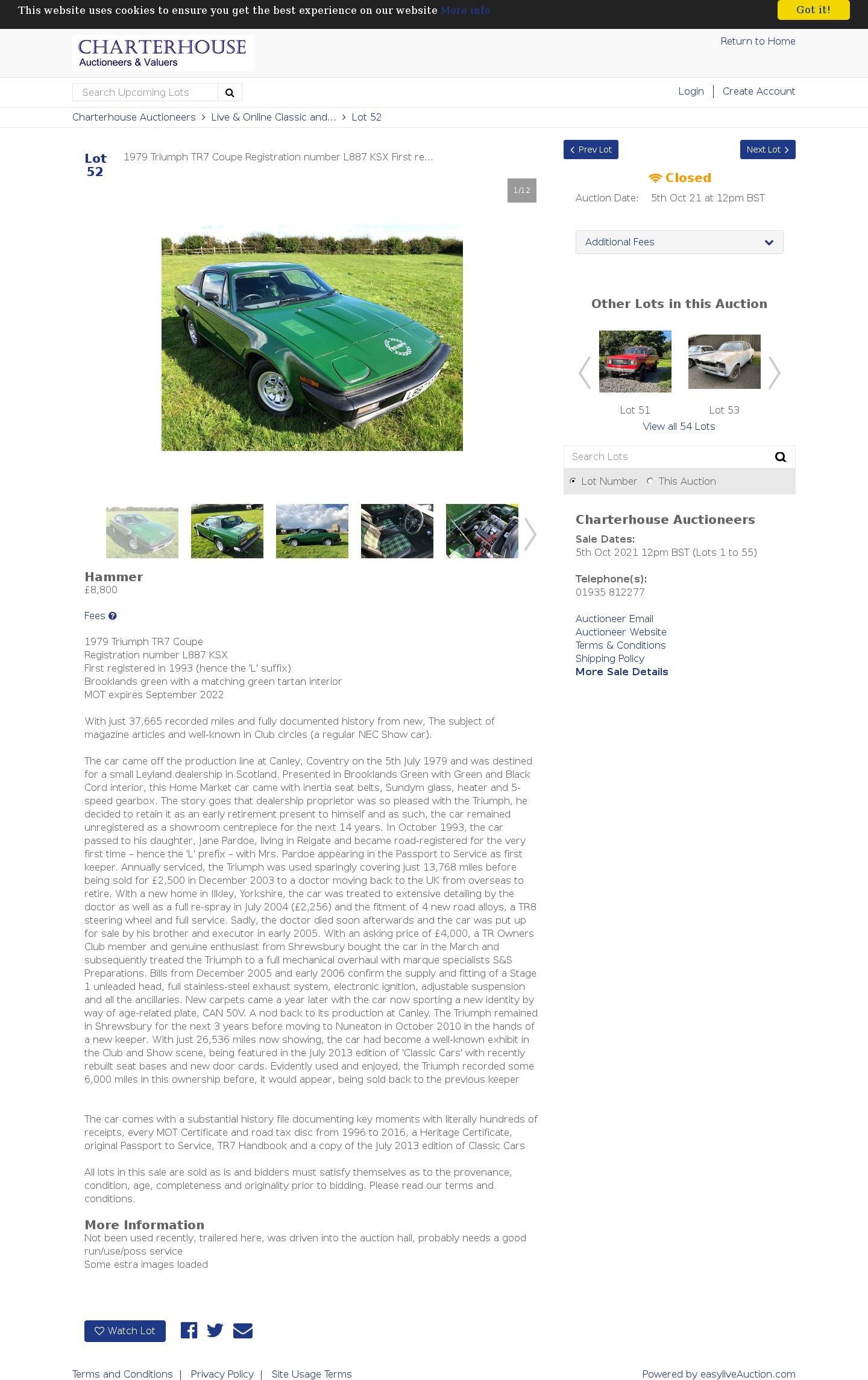This screenshot has width=868, height=1380.
Task: Select the This Auction radio option
Action: click(x=650, y=481)
